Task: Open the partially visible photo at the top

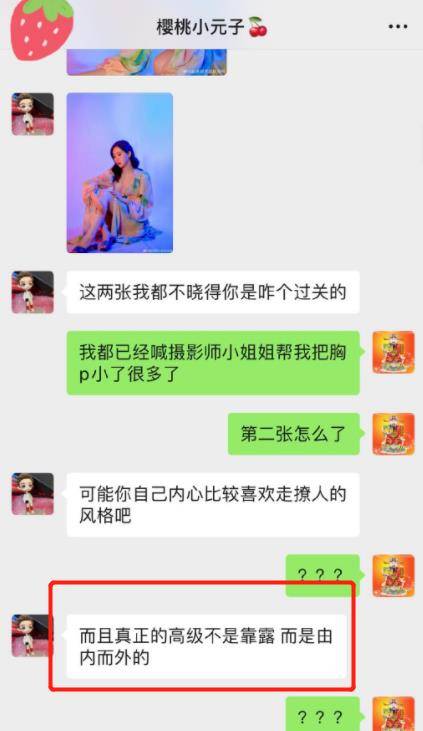Action: [146, 62]
